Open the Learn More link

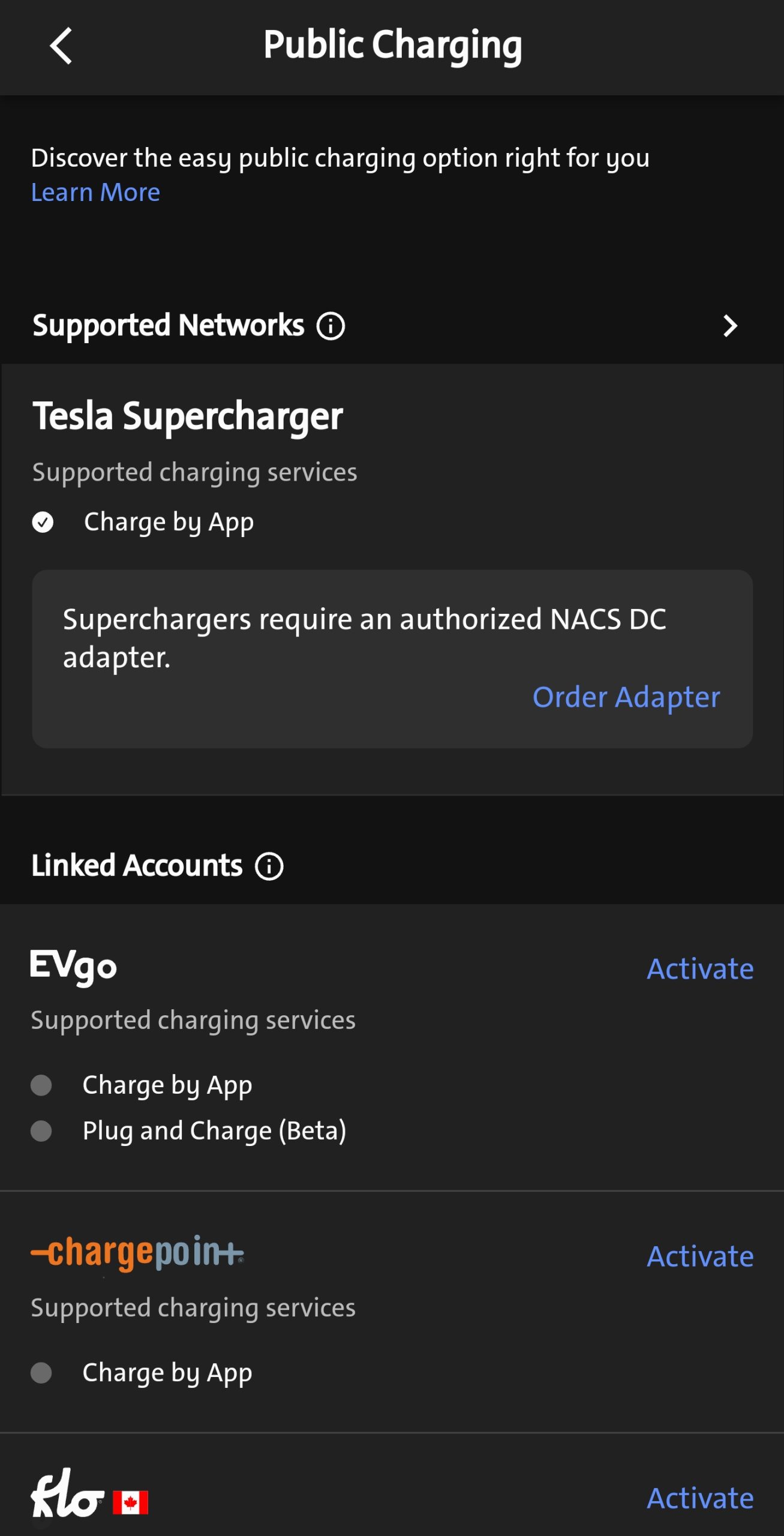95,193
